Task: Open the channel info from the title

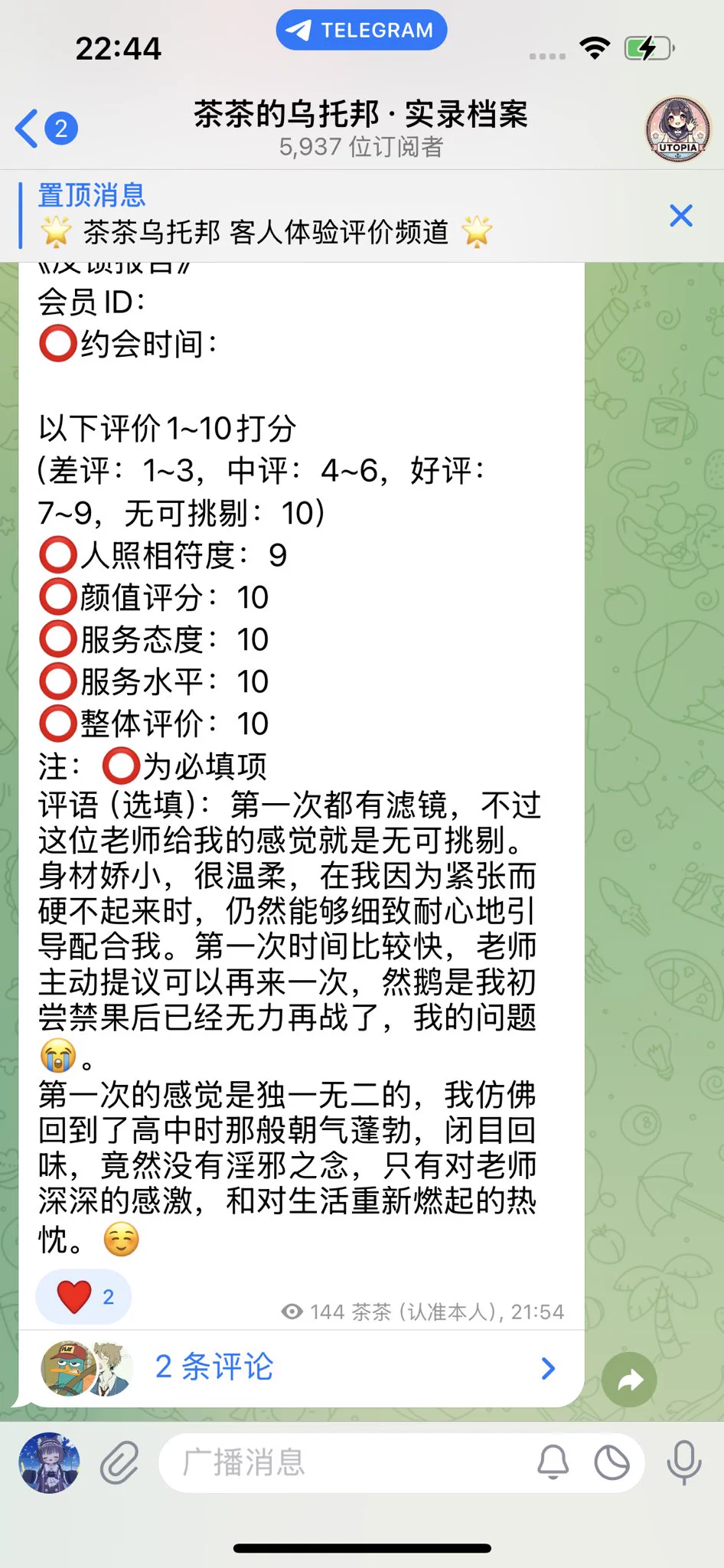Action: tap(361, 128)
